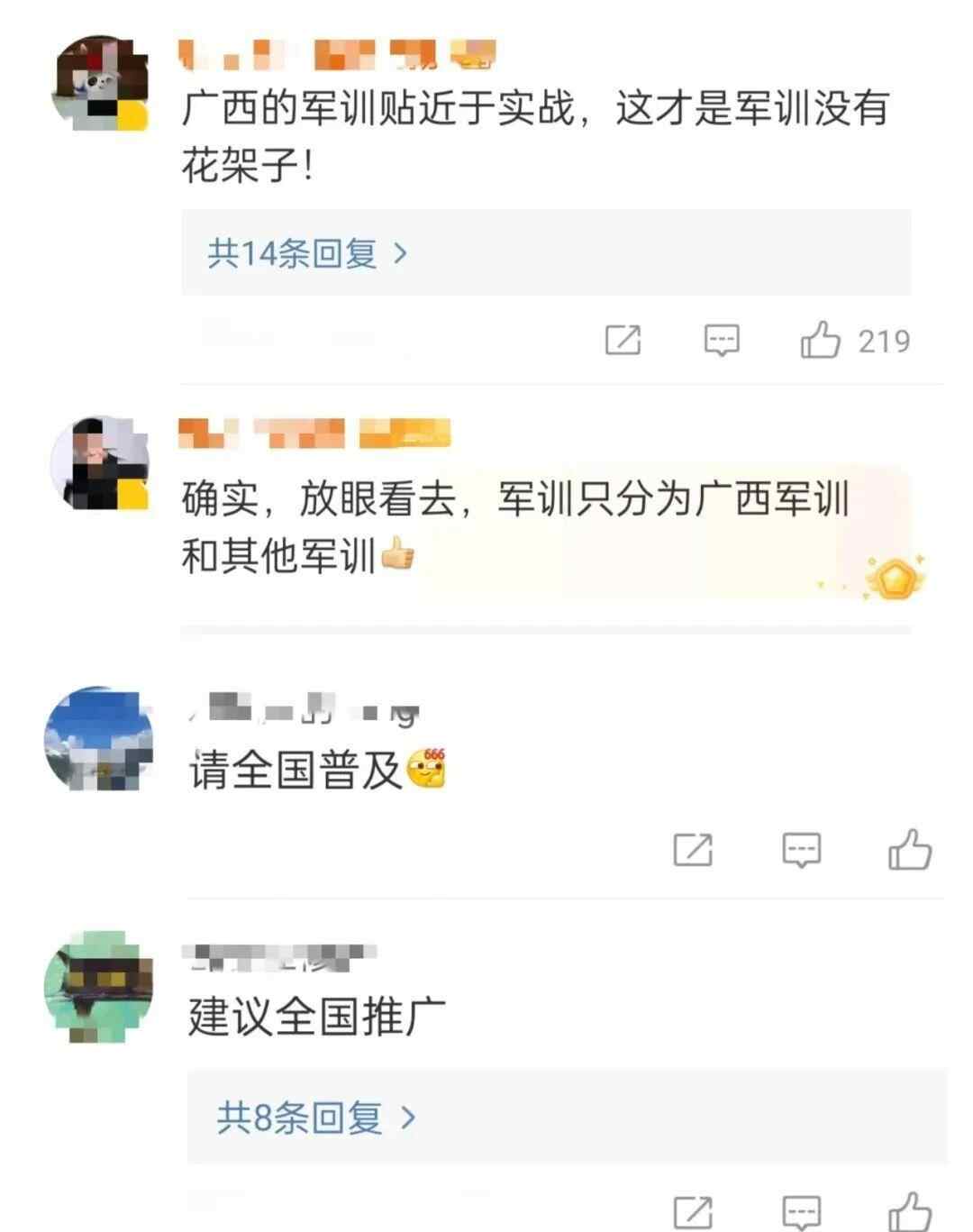The image size is (973, 1232).
Task: Open avatar of the 确实，放眼看去 commenter
Action: pyautogui.click(x=100, y=463)
